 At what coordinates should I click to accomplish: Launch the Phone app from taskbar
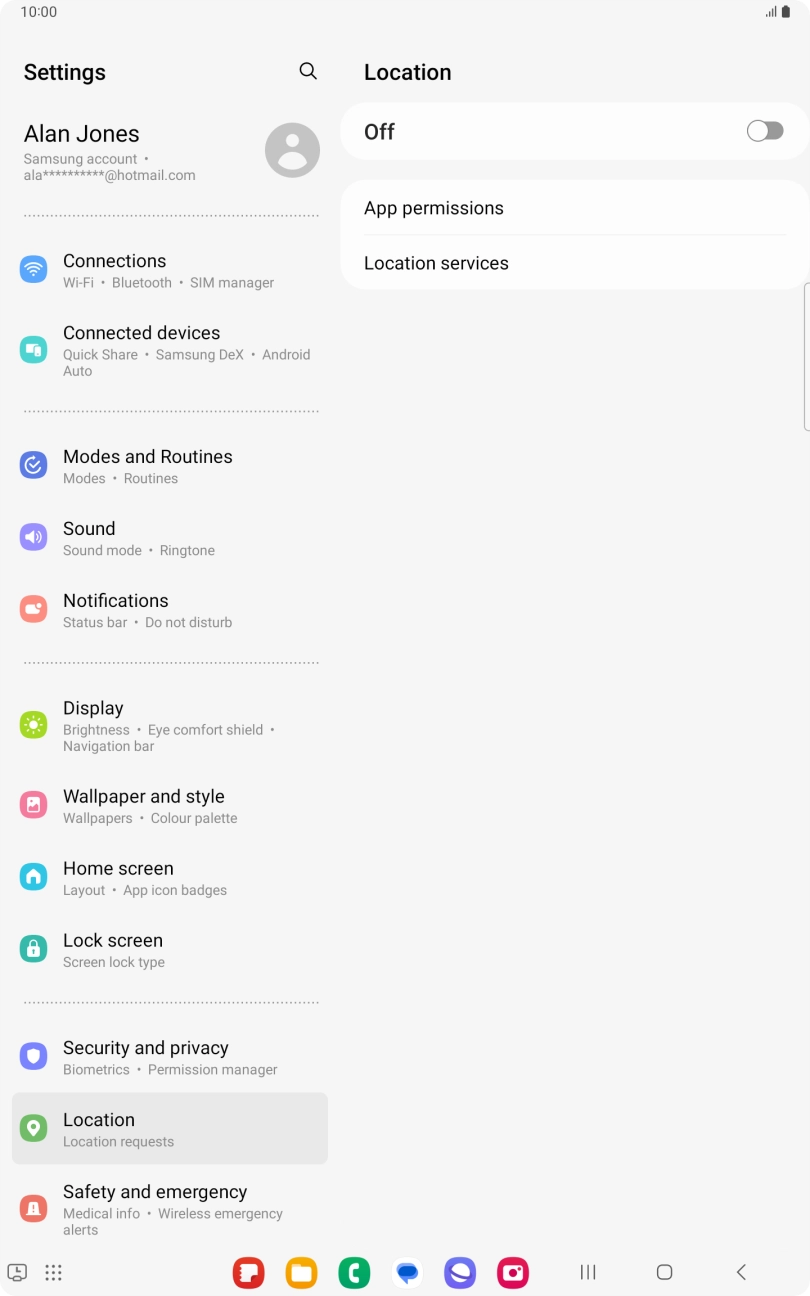coord(354,1272)
